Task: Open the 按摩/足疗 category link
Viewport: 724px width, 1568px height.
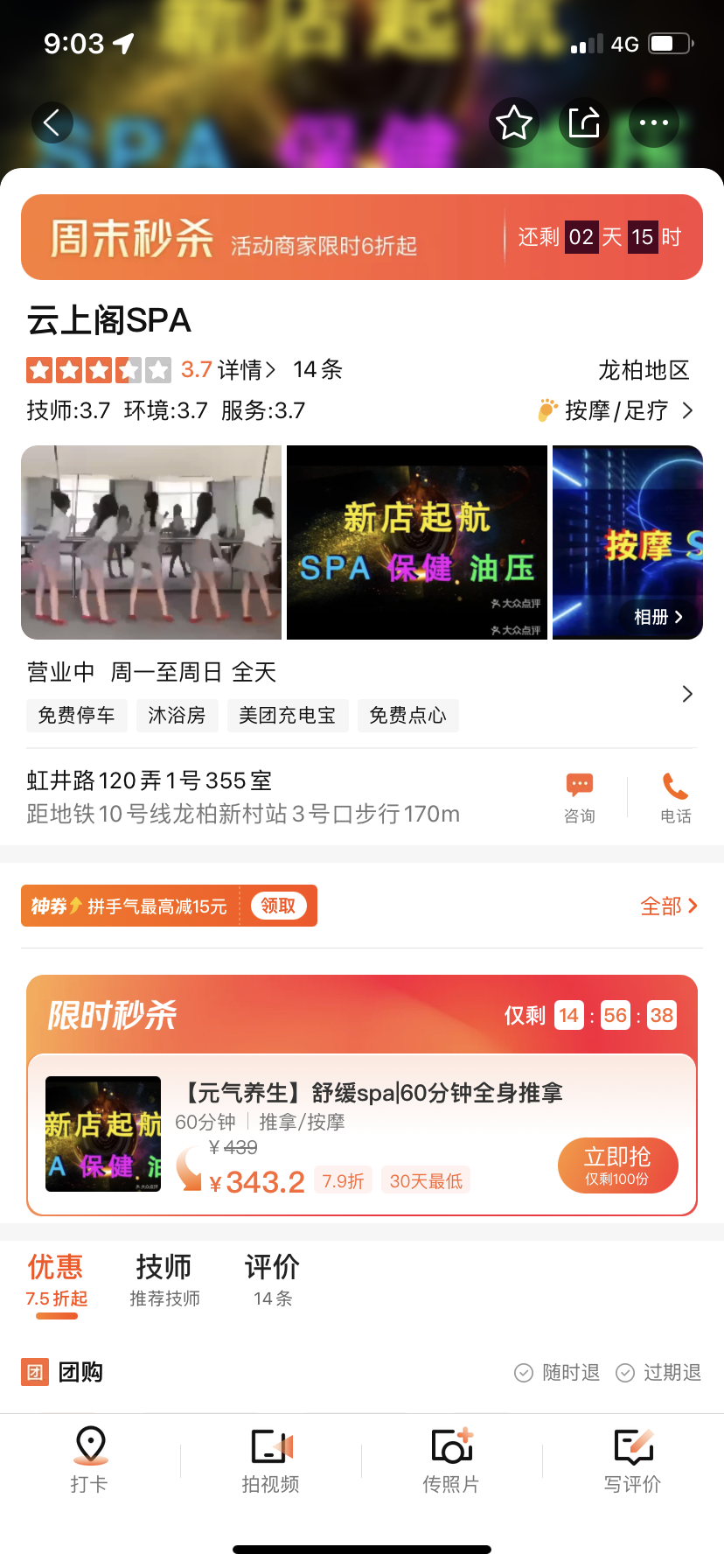Action: 618,410
